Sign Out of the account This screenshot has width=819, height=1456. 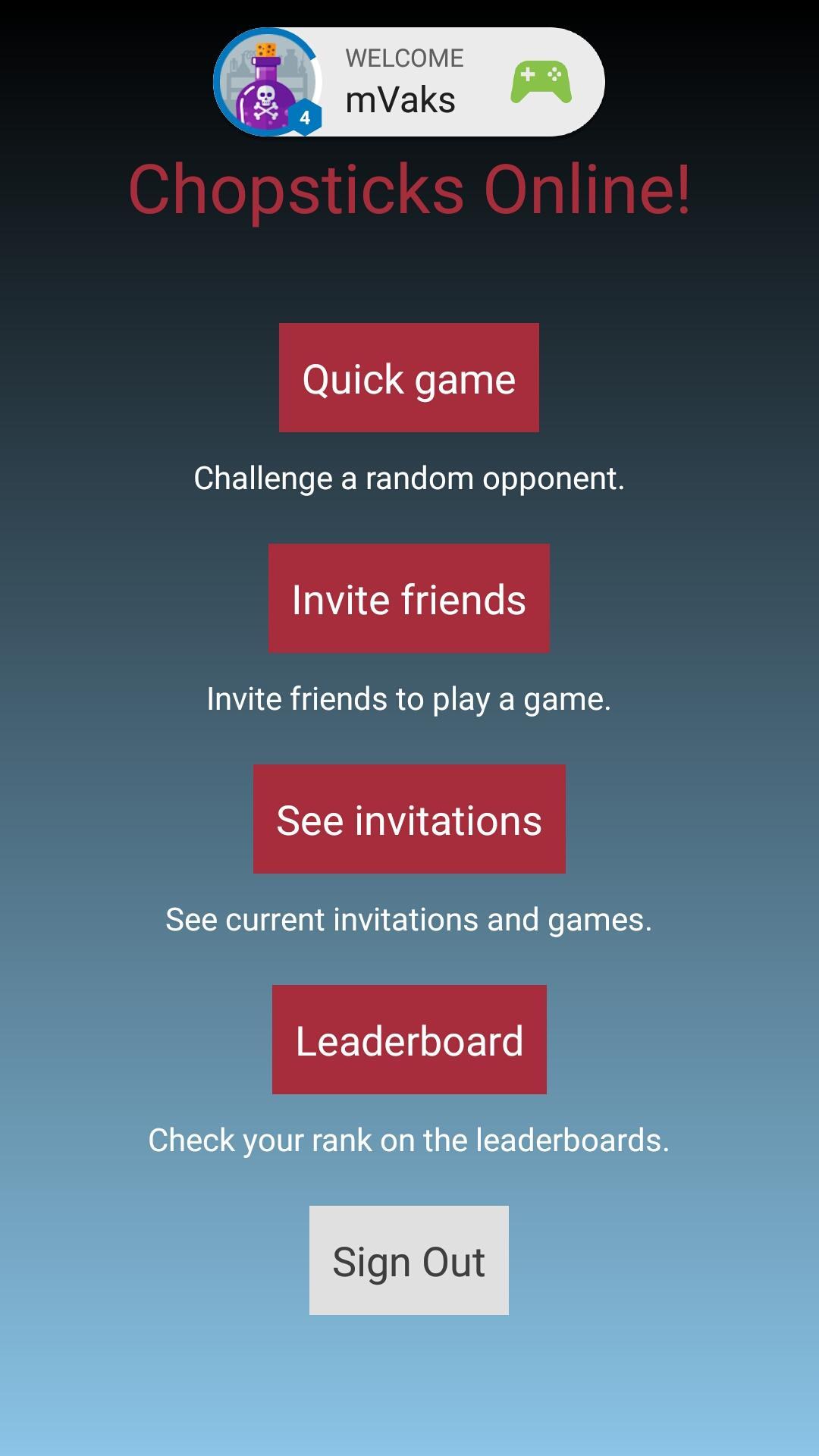tap(409, 1260)
